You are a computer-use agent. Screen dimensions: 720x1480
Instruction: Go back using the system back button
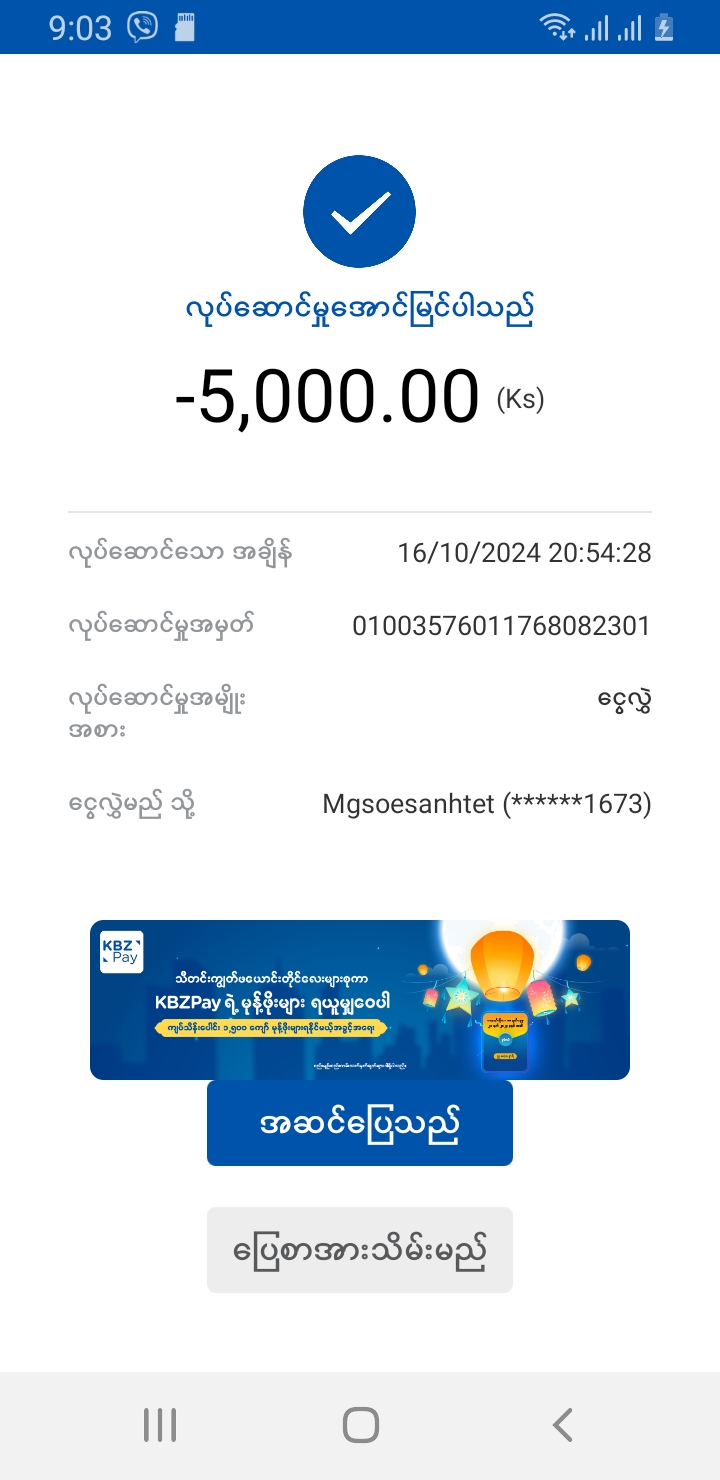pos(563,1425)
